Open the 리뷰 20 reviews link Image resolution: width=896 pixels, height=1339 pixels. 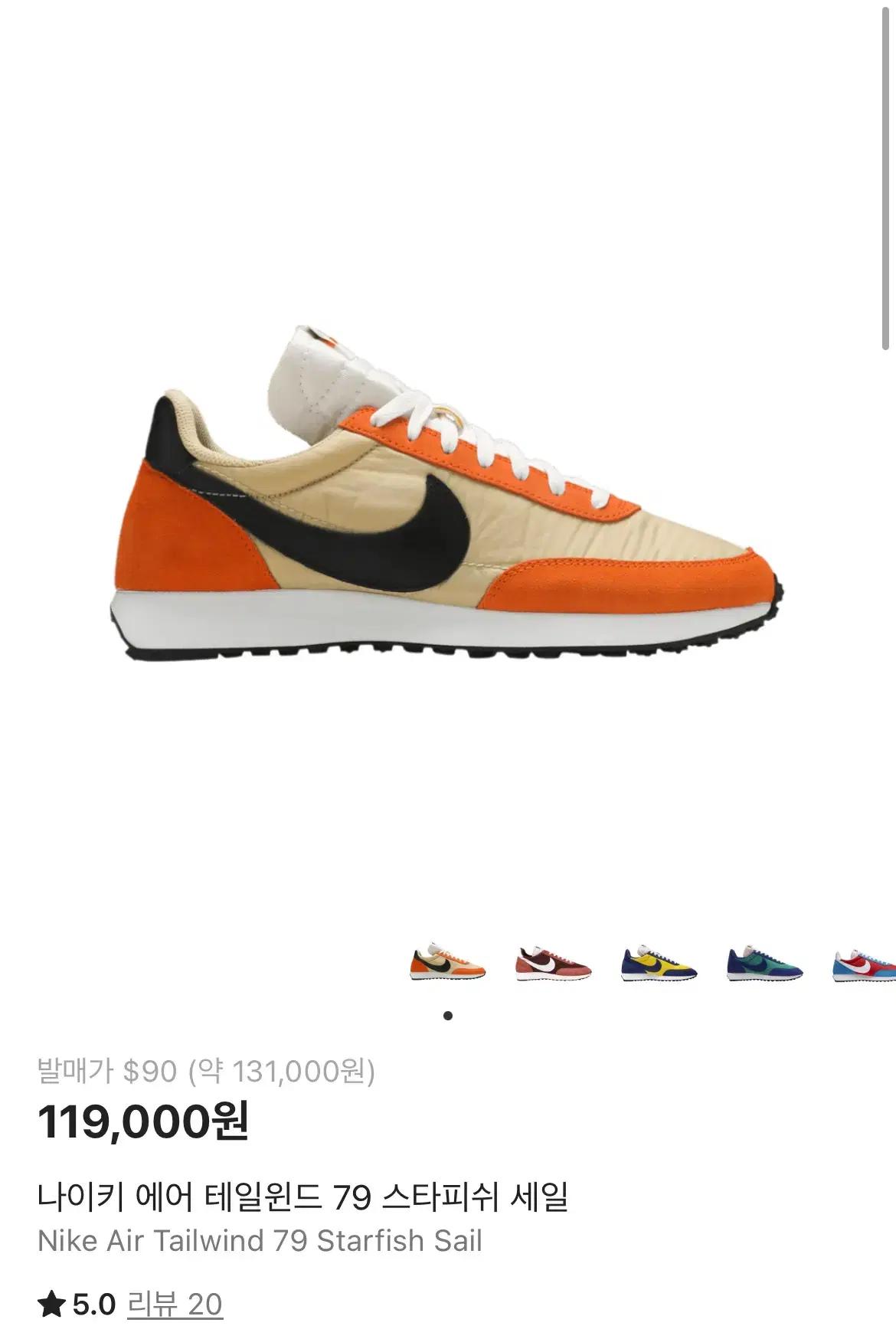(175, 1304)
